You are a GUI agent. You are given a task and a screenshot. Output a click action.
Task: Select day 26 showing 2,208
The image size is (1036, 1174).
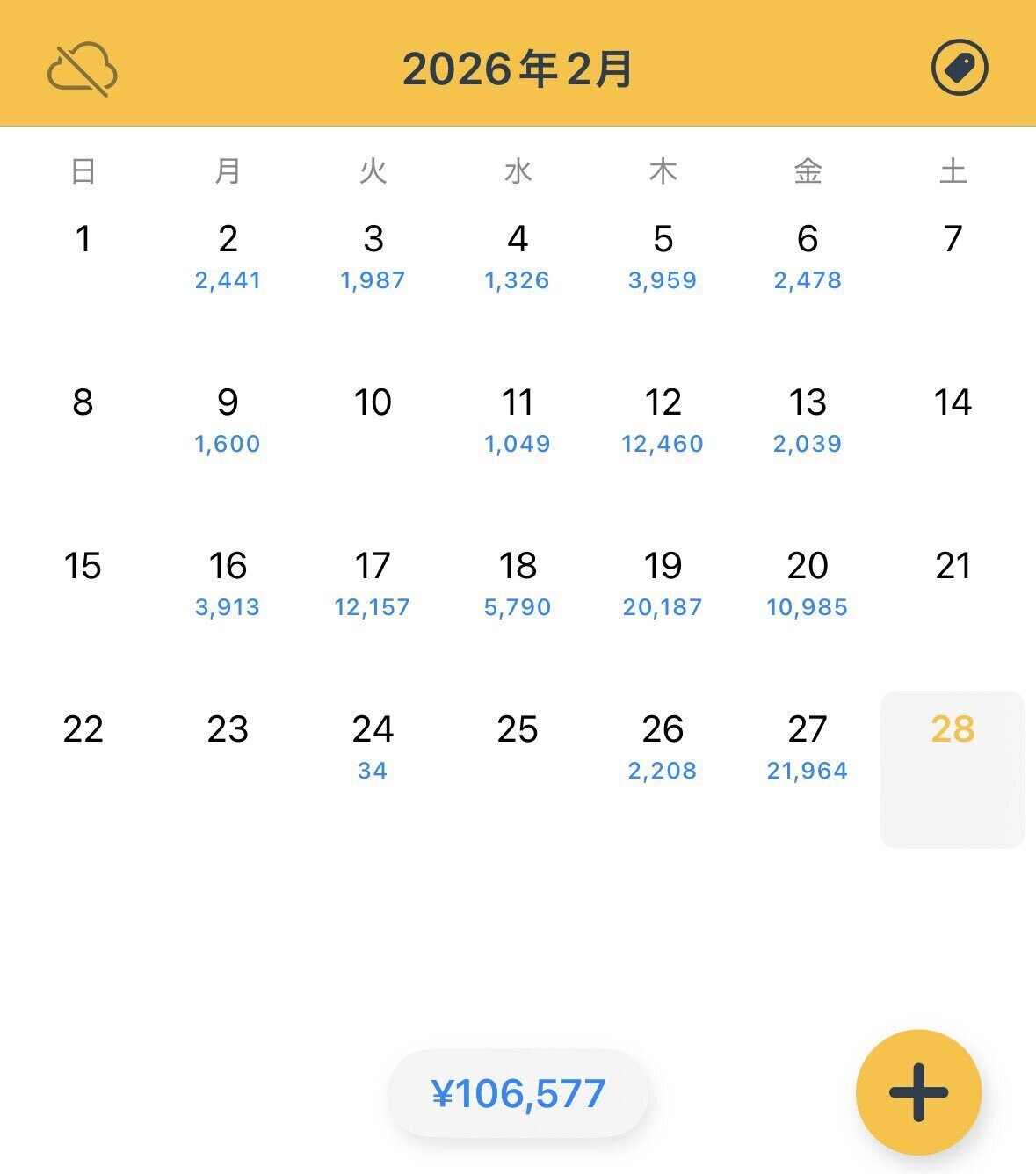(663, 746)
